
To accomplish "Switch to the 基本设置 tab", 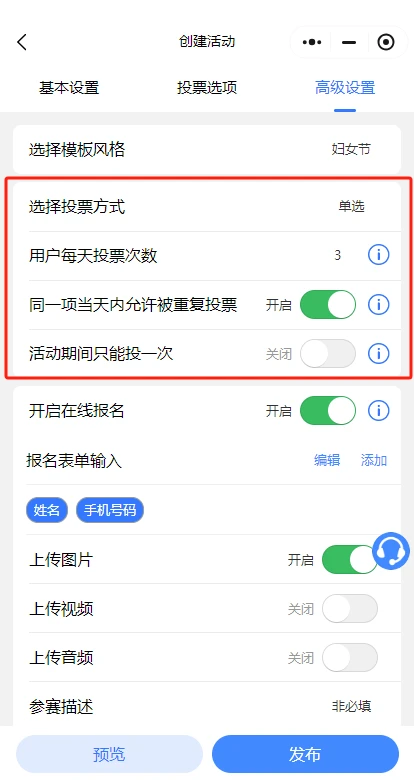I will tap(69, 88).
